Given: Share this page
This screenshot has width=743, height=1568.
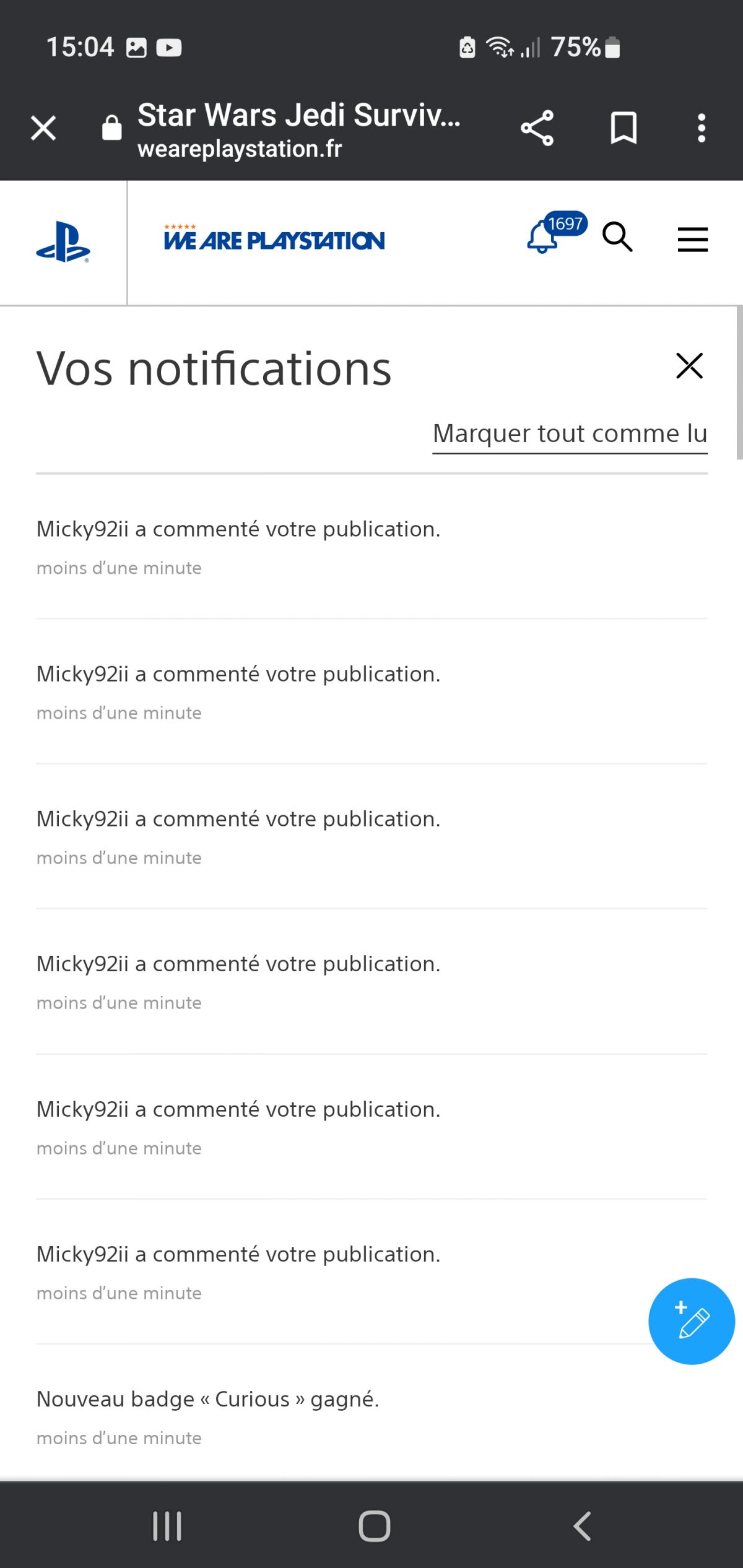Looking at the screenshot, I should pyautogui.click(x=537, y=128).
